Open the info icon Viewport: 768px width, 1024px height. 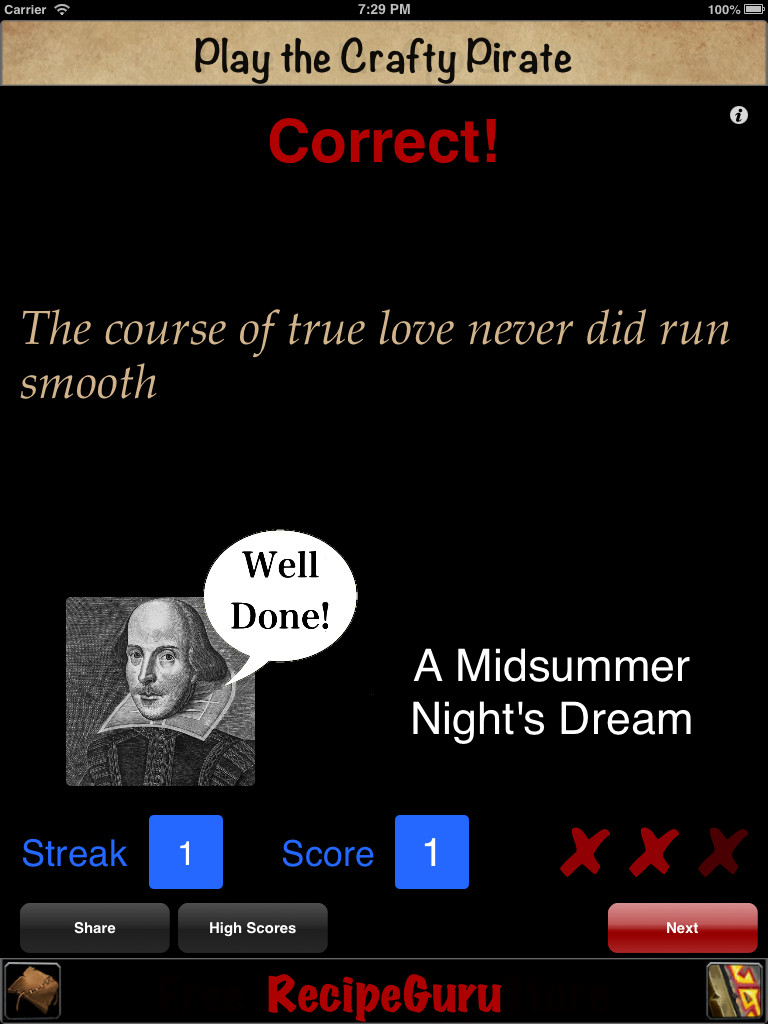click(739, 115)
